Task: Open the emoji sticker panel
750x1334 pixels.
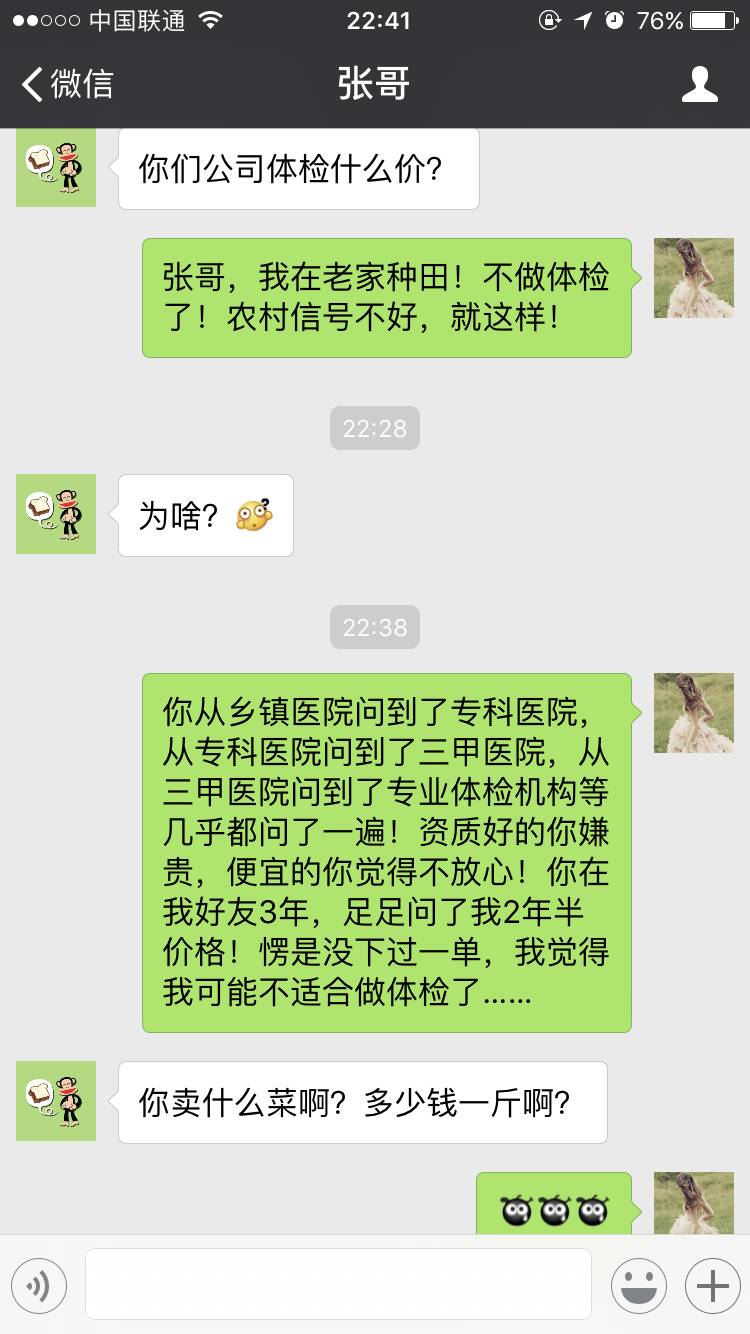Action: pyautogui.click(x=638, y=1285)
